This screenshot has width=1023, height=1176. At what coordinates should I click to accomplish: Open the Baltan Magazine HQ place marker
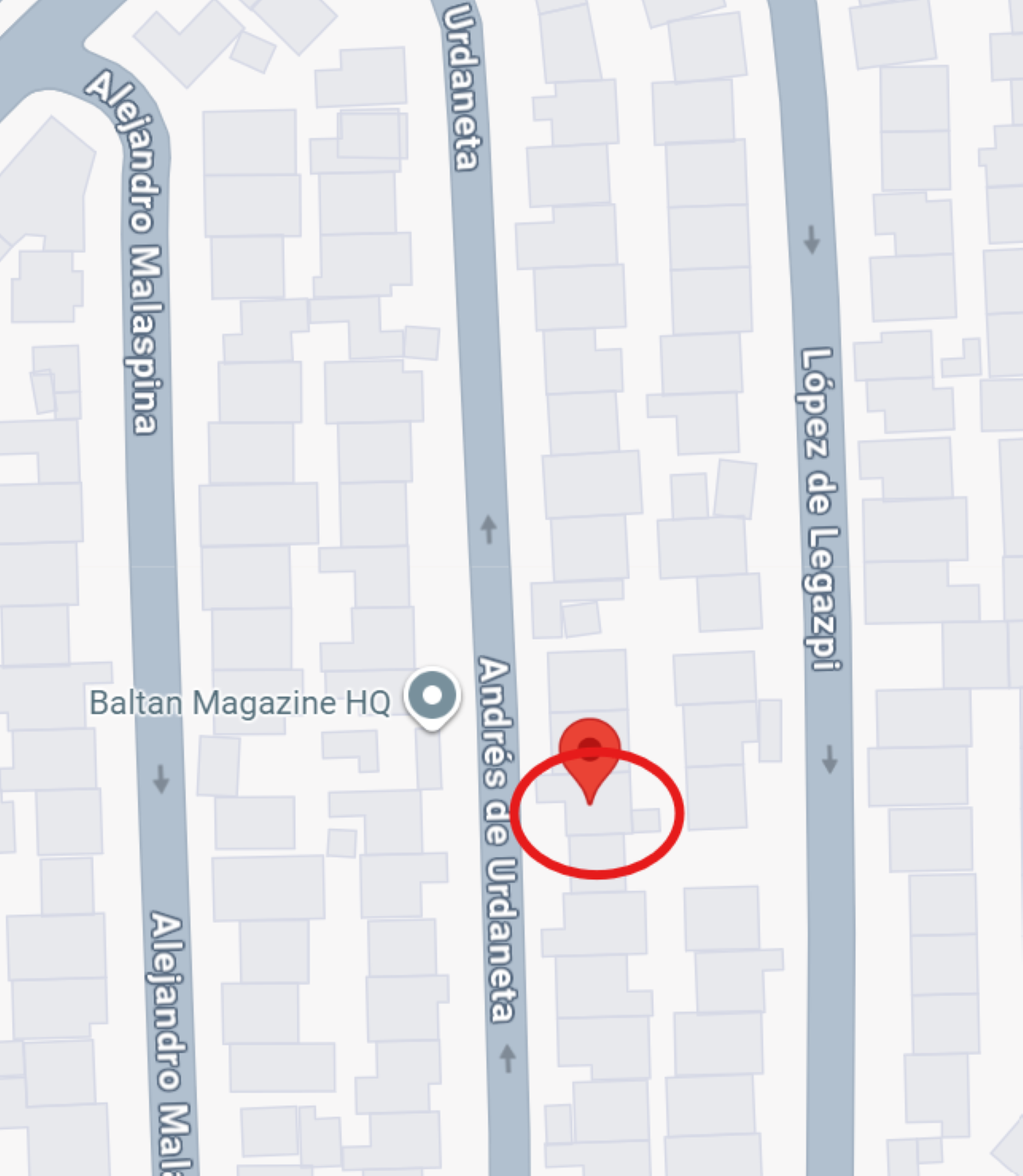click(432, 696)
